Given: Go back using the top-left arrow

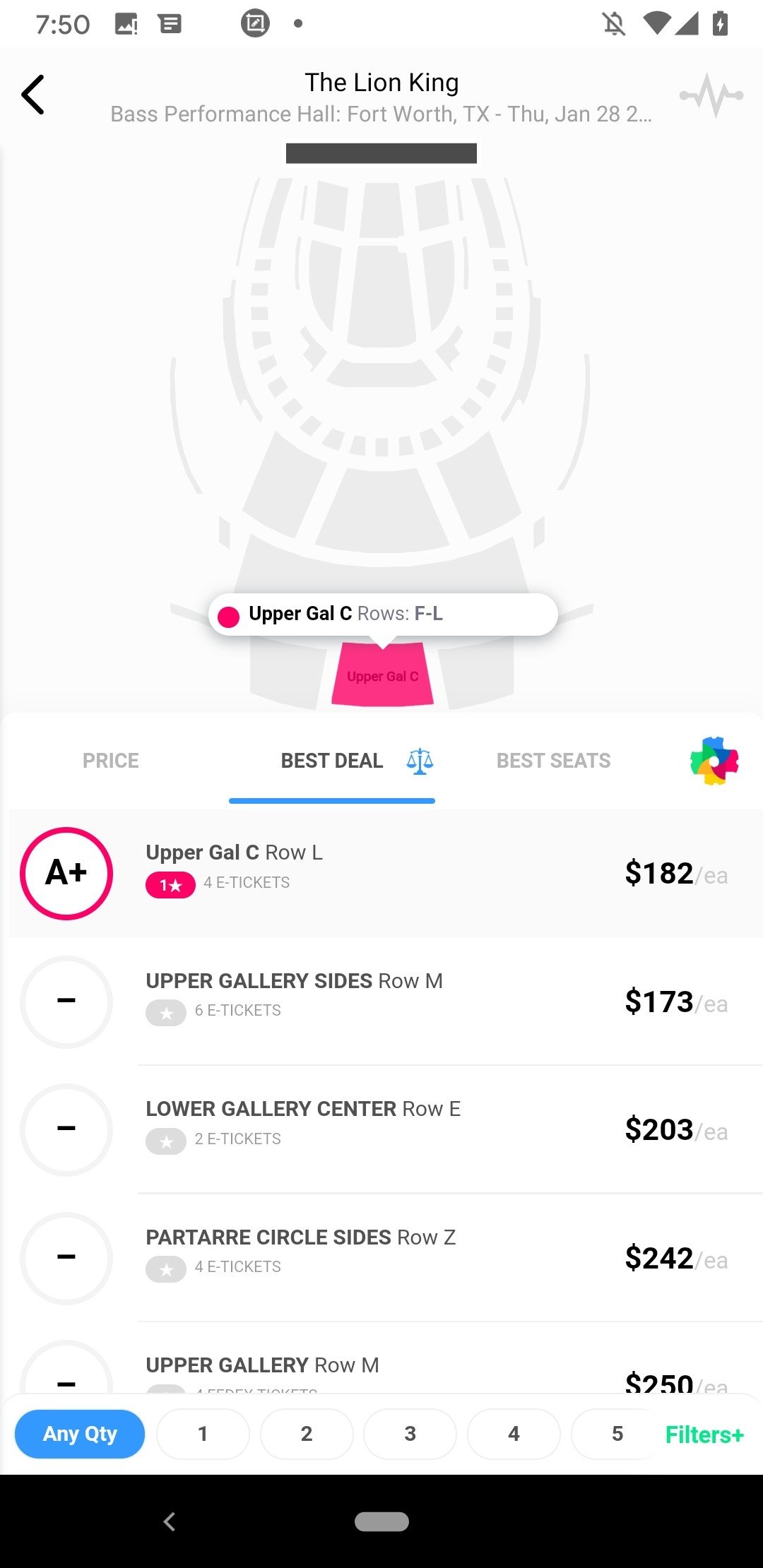Looking at the screenshot, I should click(33, 95).
